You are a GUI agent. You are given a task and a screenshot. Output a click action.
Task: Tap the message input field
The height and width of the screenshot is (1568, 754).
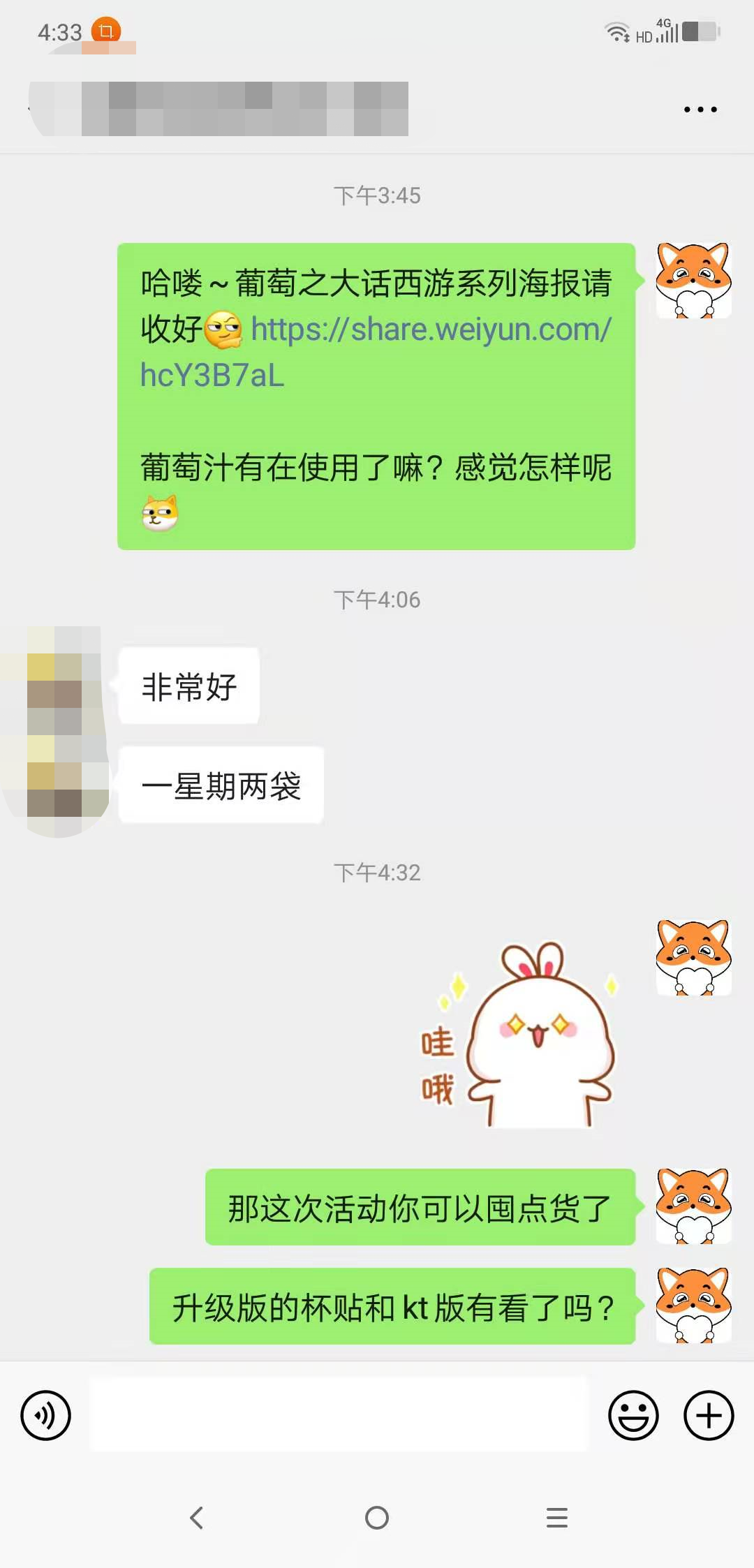(339, 1414)
